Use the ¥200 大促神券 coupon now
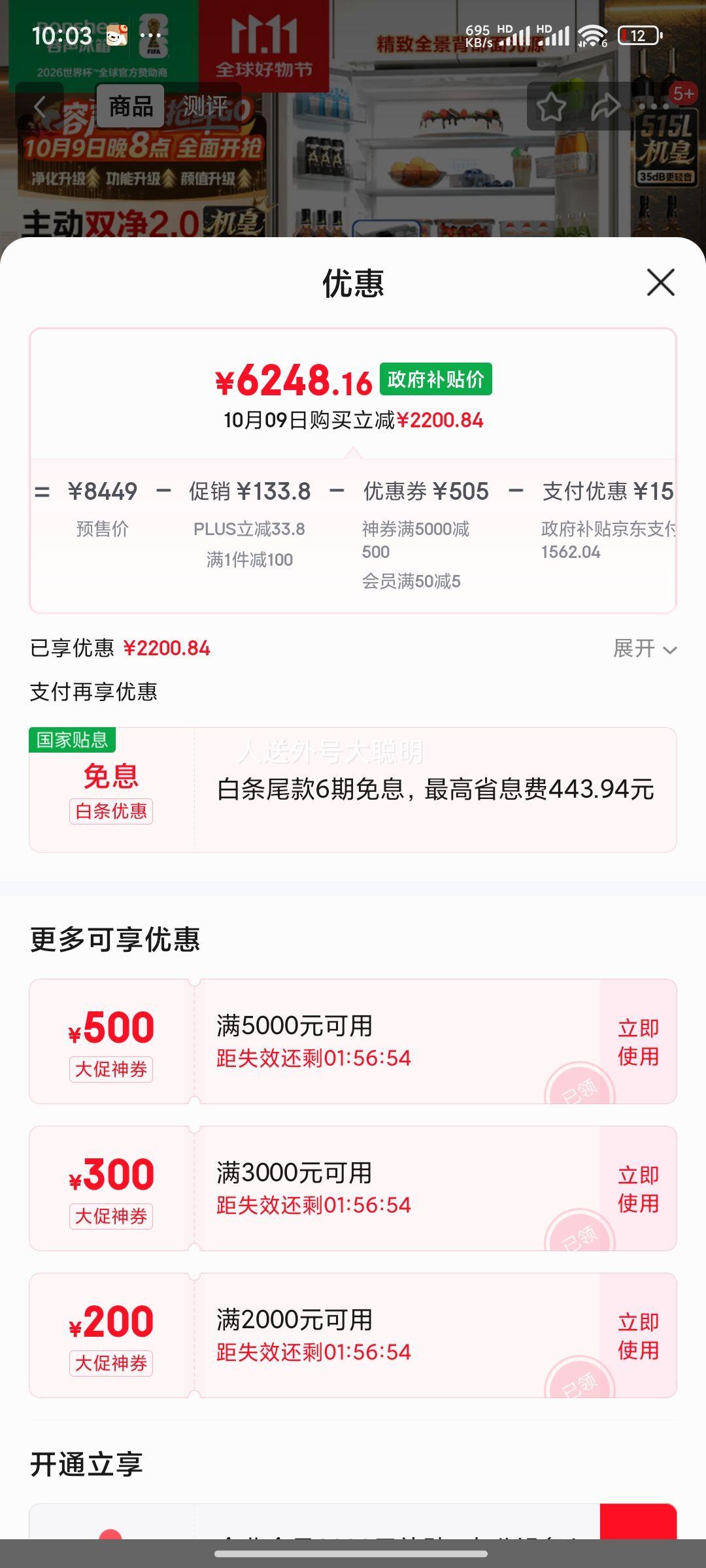This screenshot has height=1568, width=706. (x=638, y=1336)
